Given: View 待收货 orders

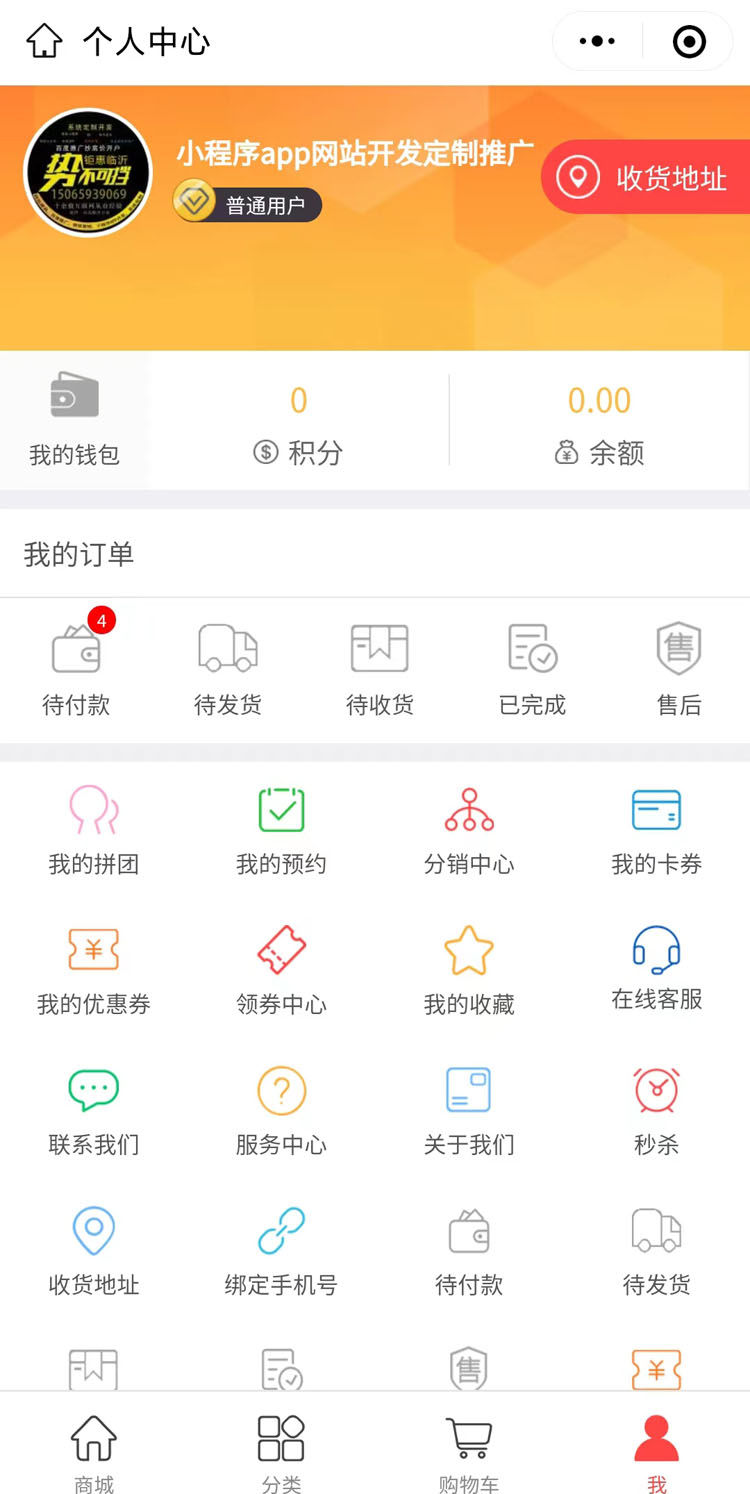Looking at the screenshot, I should (x=379, y=669).
